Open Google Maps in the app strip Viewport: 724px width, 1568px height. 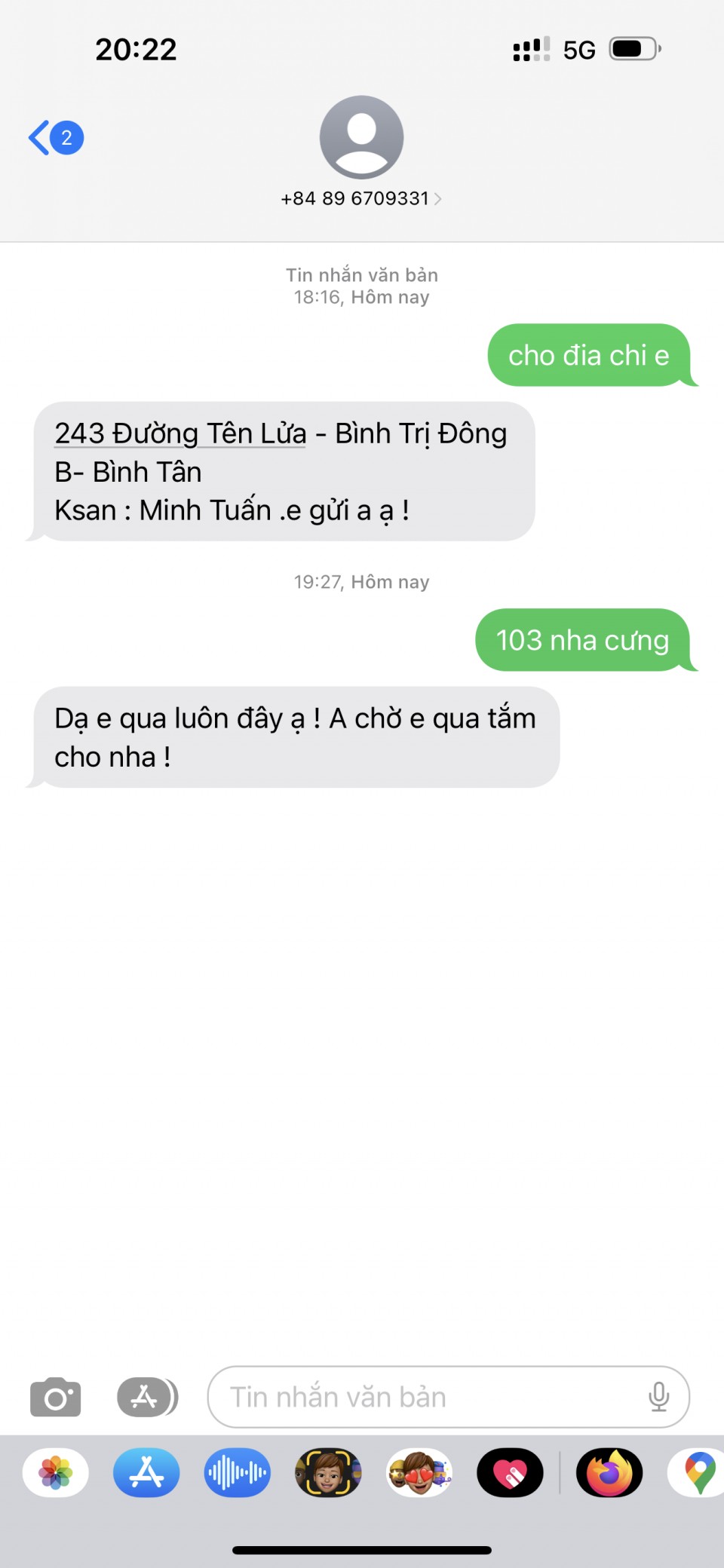point(698,1472)
